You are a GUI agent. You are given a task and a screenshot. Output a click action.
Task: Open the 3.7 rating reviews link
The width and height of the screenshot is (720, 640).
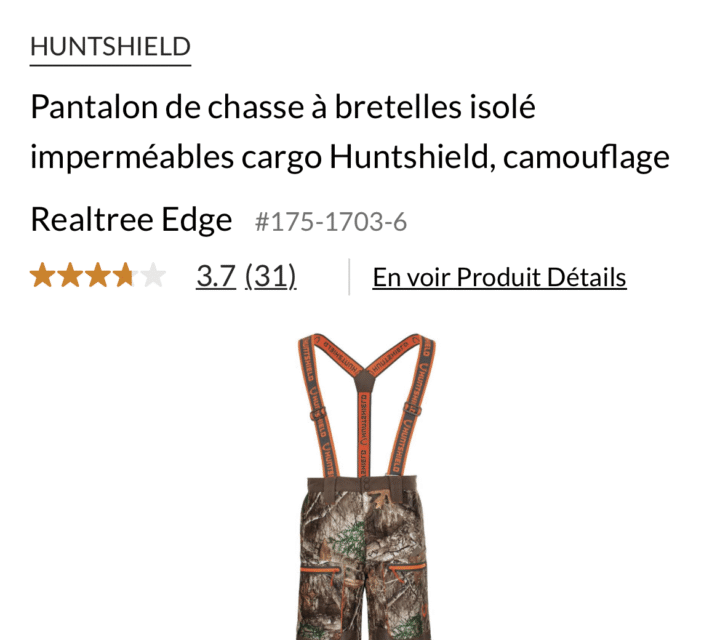[x=215, y=276]
